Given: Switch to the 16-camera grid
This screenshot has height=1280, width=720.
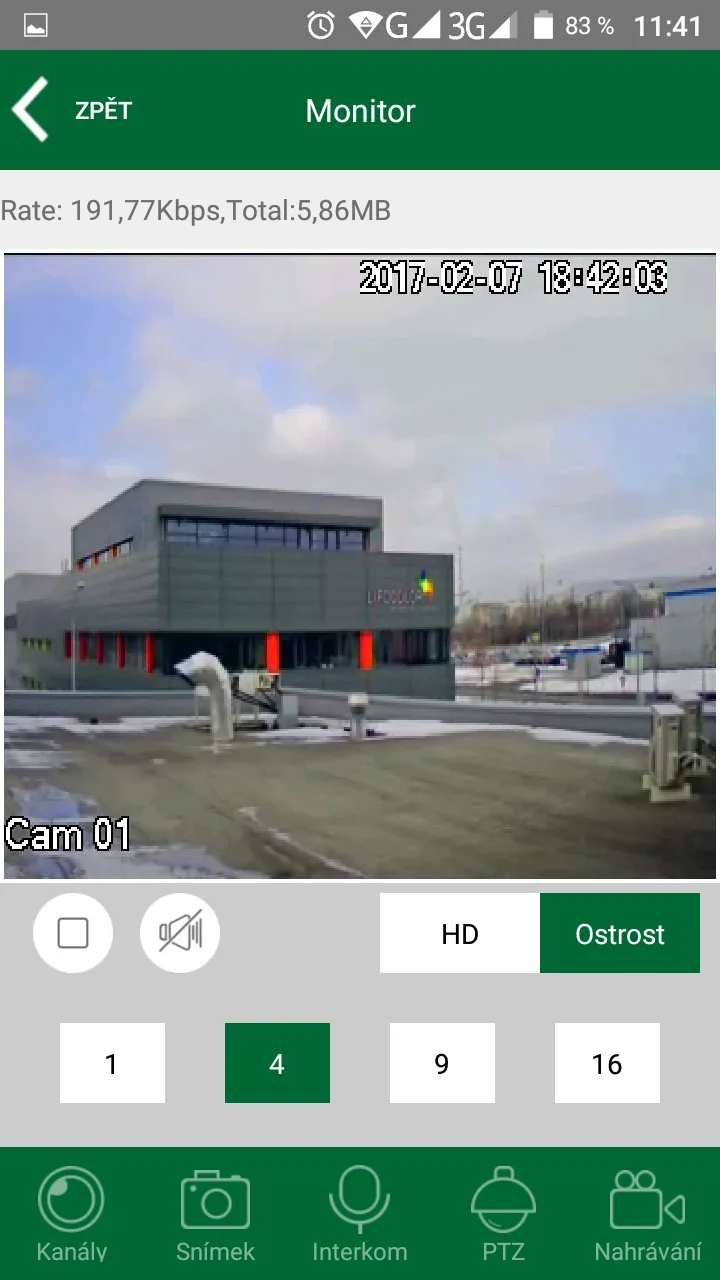Looking at the screenshot, I should (607, 1063).
